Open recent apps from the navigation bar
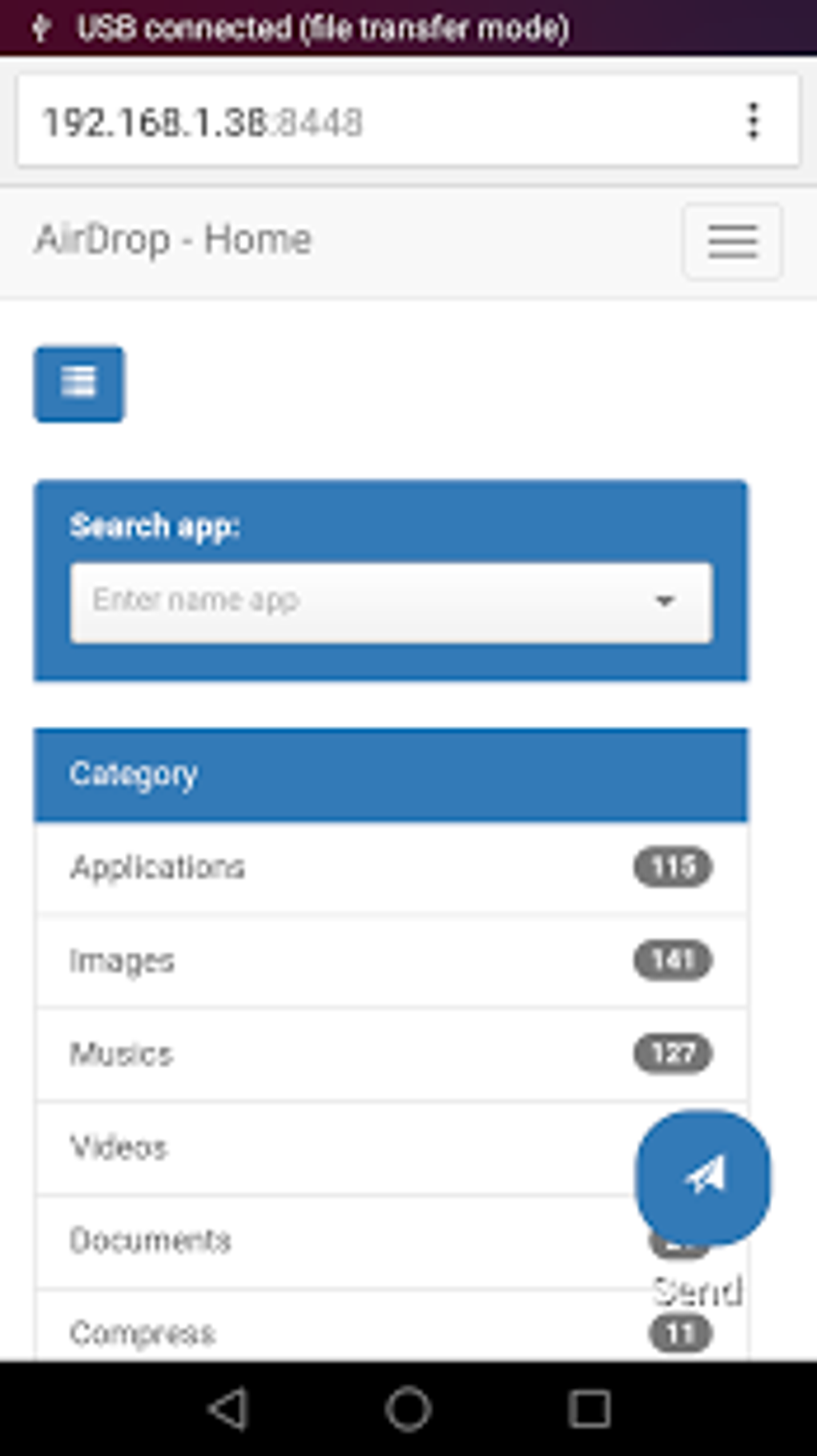This screenshot has height=1456, width=817. pyautogui.click(x=590, y=1408)
